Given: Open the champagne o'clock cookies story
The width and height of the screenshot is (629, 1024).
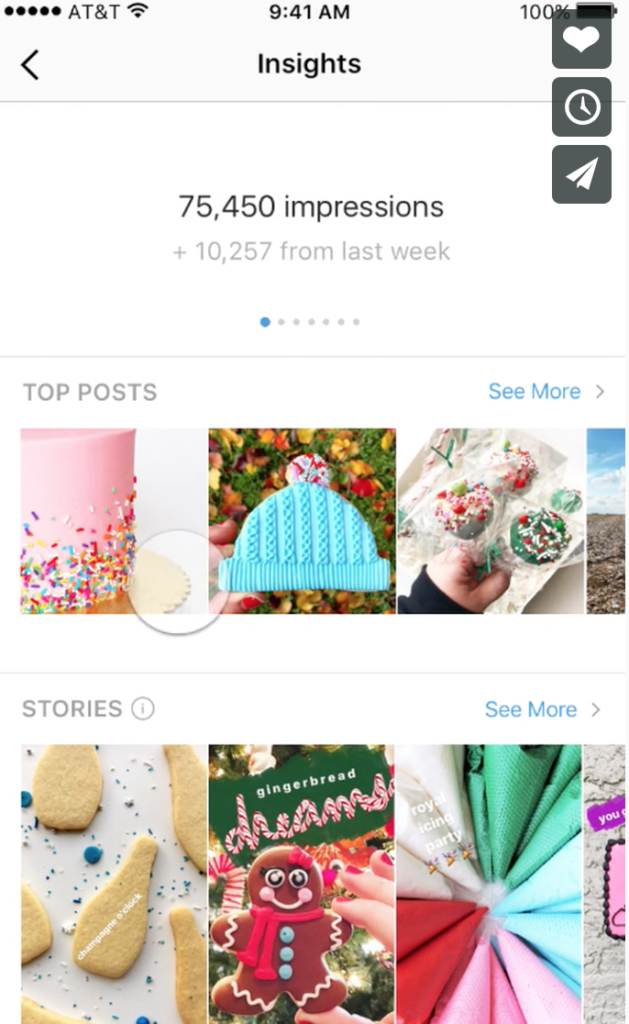Looking at the screenshot, I should pyautogui.click(x=114, y=884).
